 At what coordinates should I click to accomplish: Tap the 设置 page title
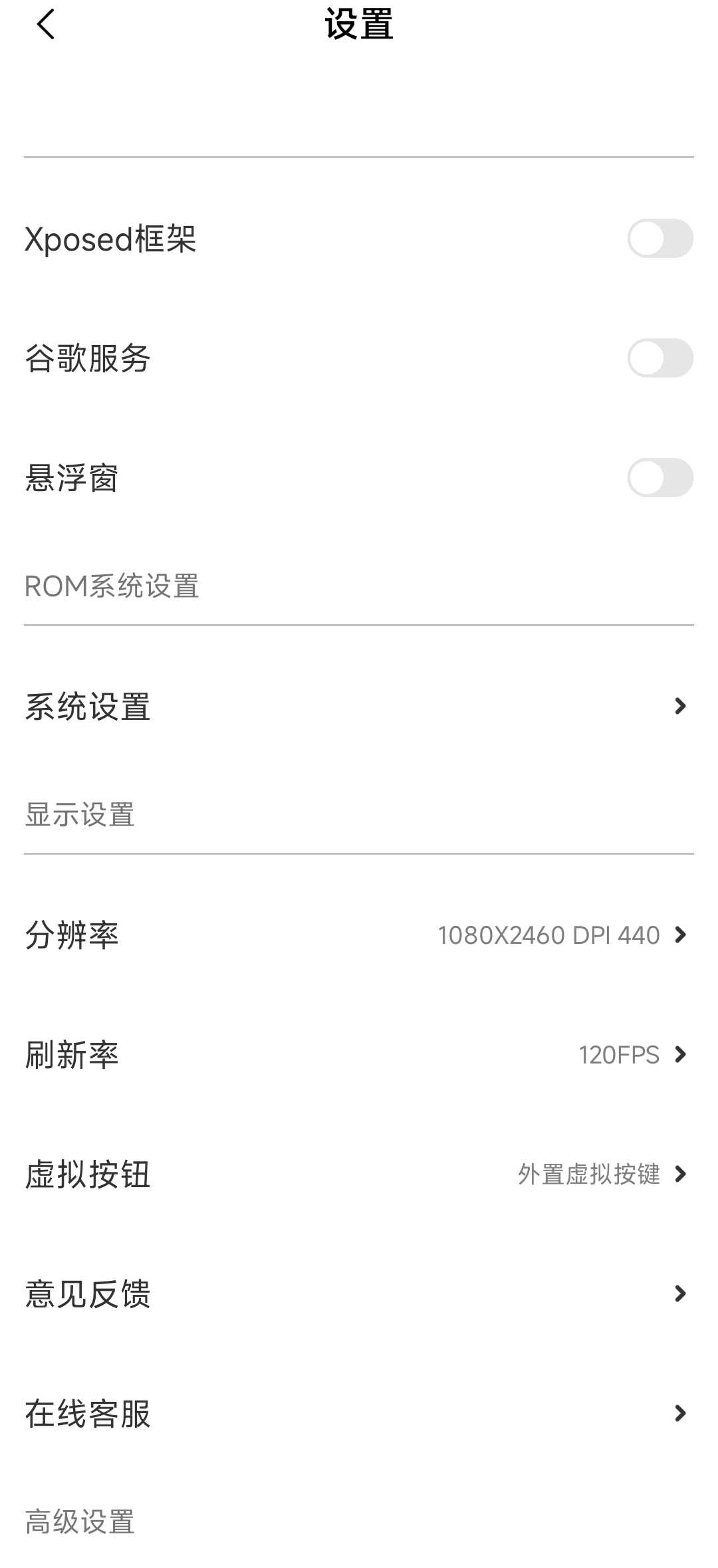pyautogui.click(x=359, y=25)
